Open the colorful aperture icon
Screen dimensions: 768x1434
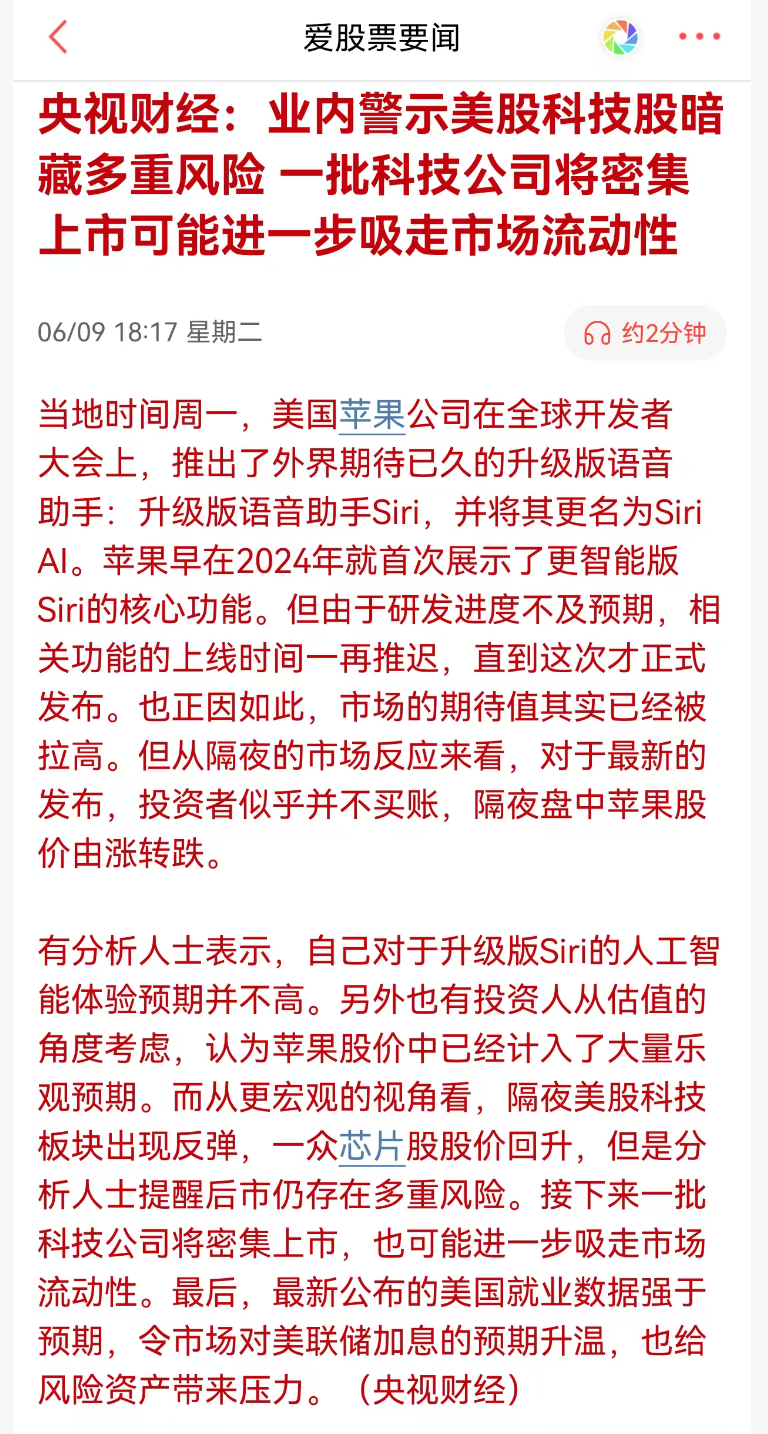(620, 38)
